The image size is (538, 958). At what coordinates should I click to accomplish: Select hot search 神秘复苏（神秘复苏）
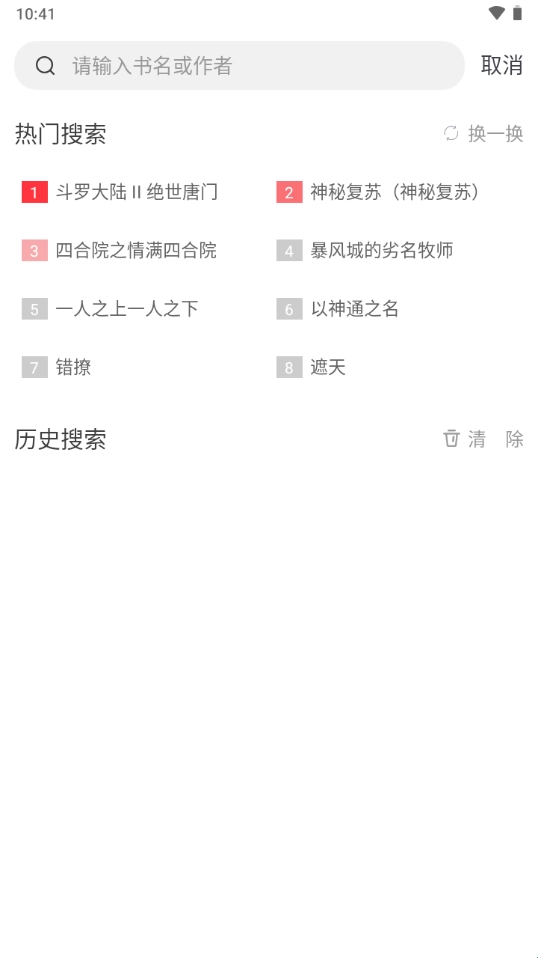377,192
